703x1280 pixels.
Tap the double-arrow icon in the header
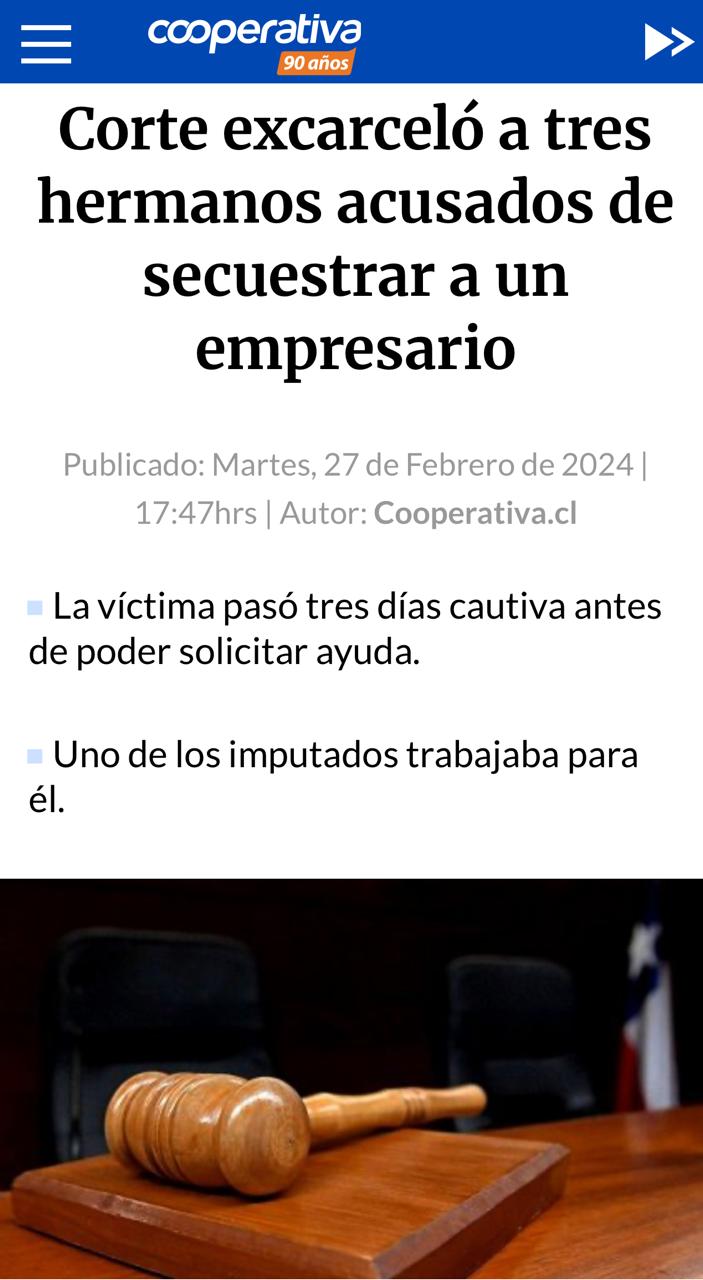(668, 43)
